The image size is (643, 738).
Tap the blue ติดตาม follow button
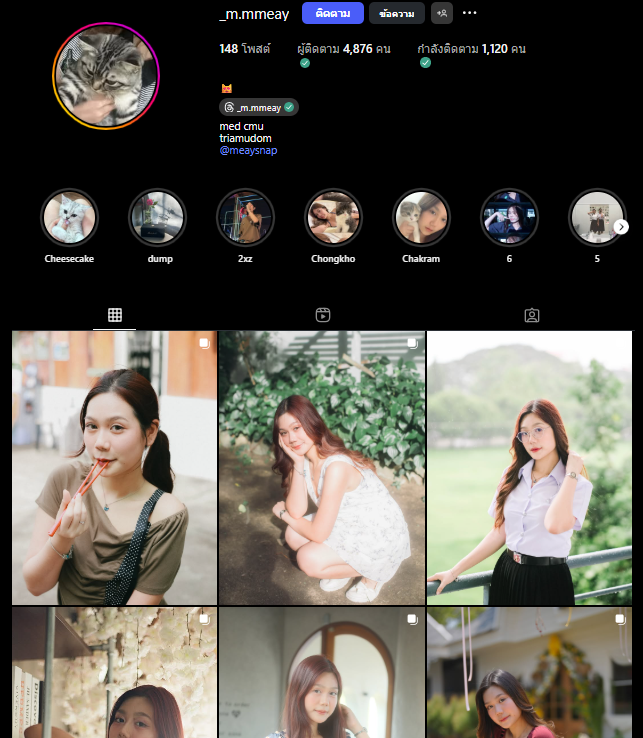tap(332, 13)
